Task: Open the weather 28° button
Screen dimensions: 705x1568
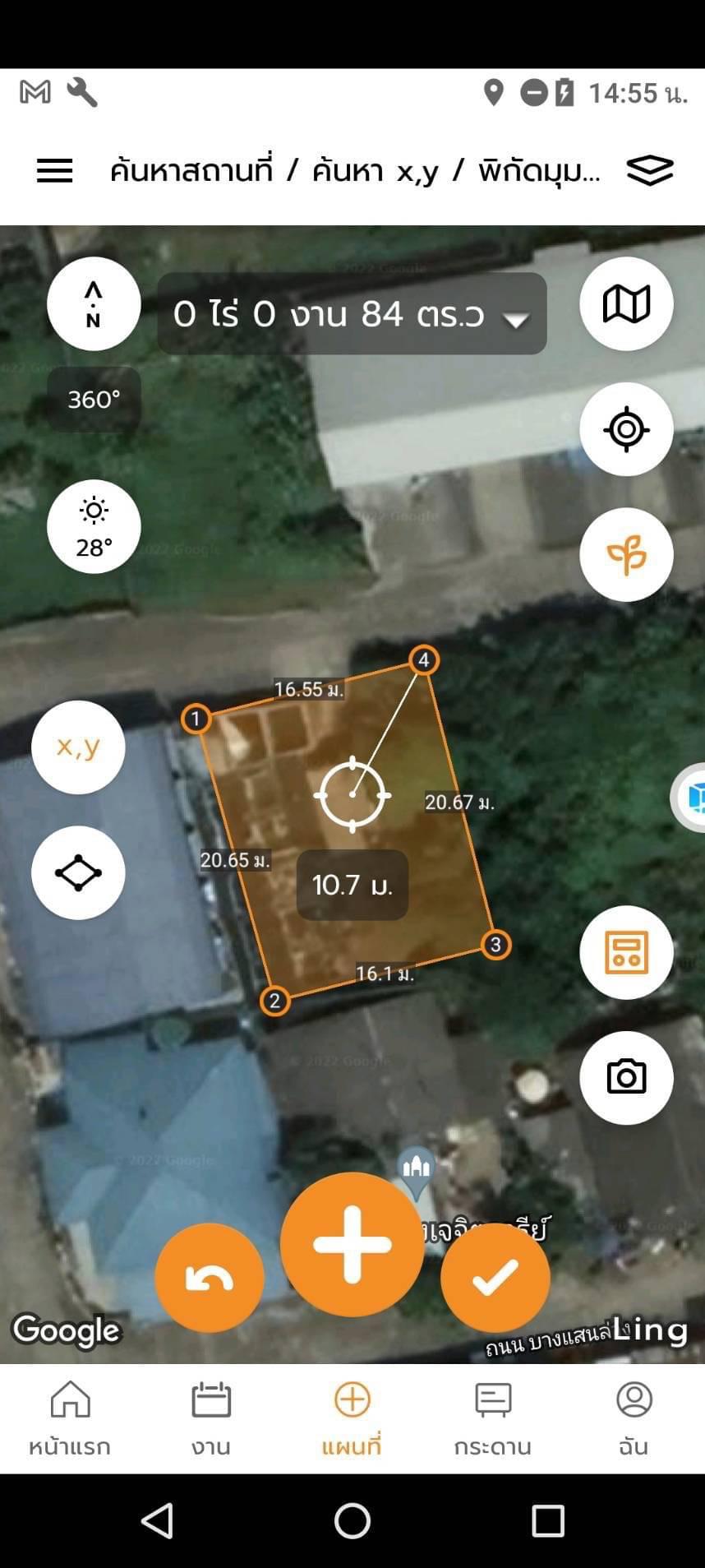Action: click(x=94, y=526)
